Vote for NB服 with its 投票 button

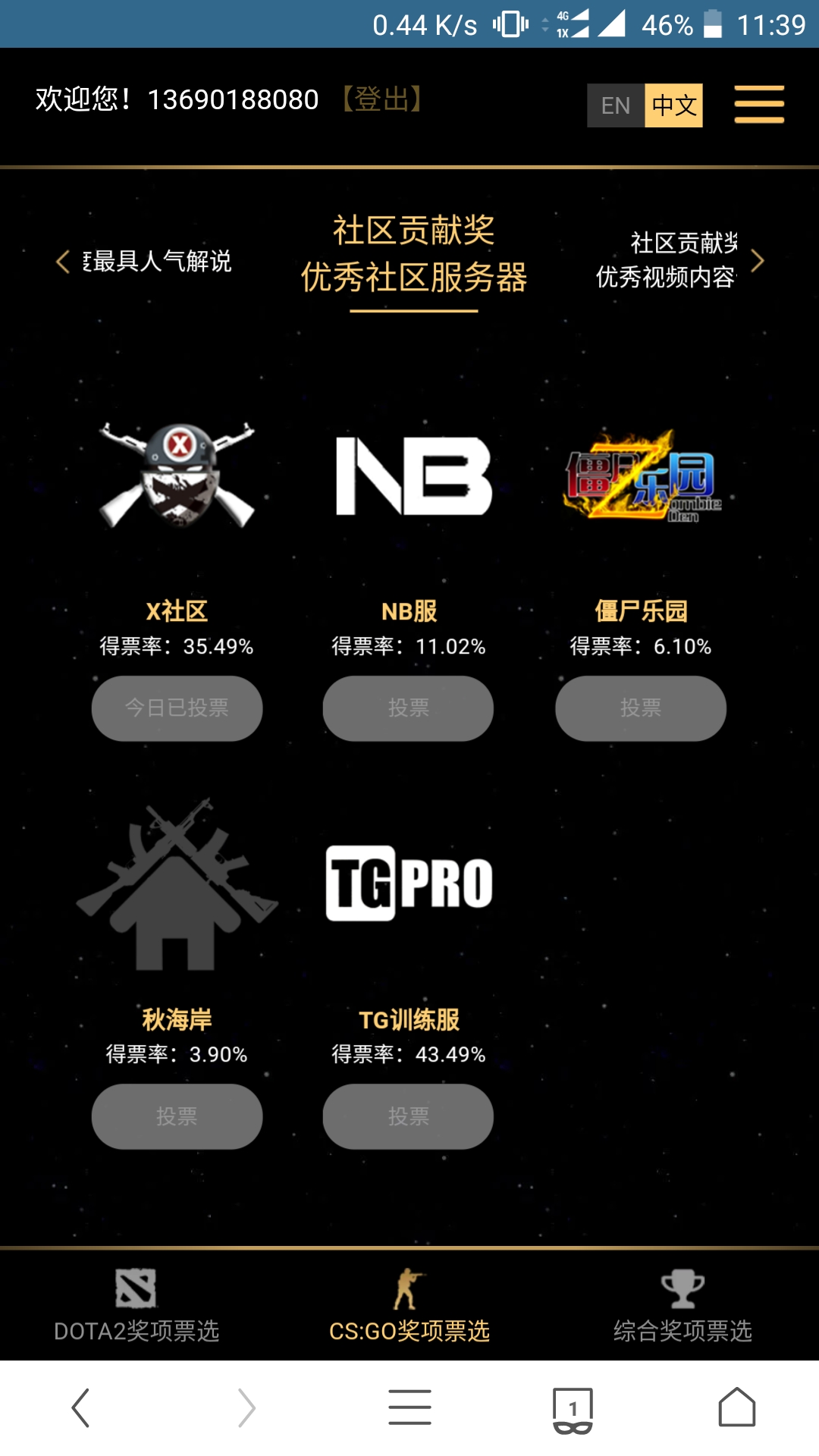click(408, 708)
